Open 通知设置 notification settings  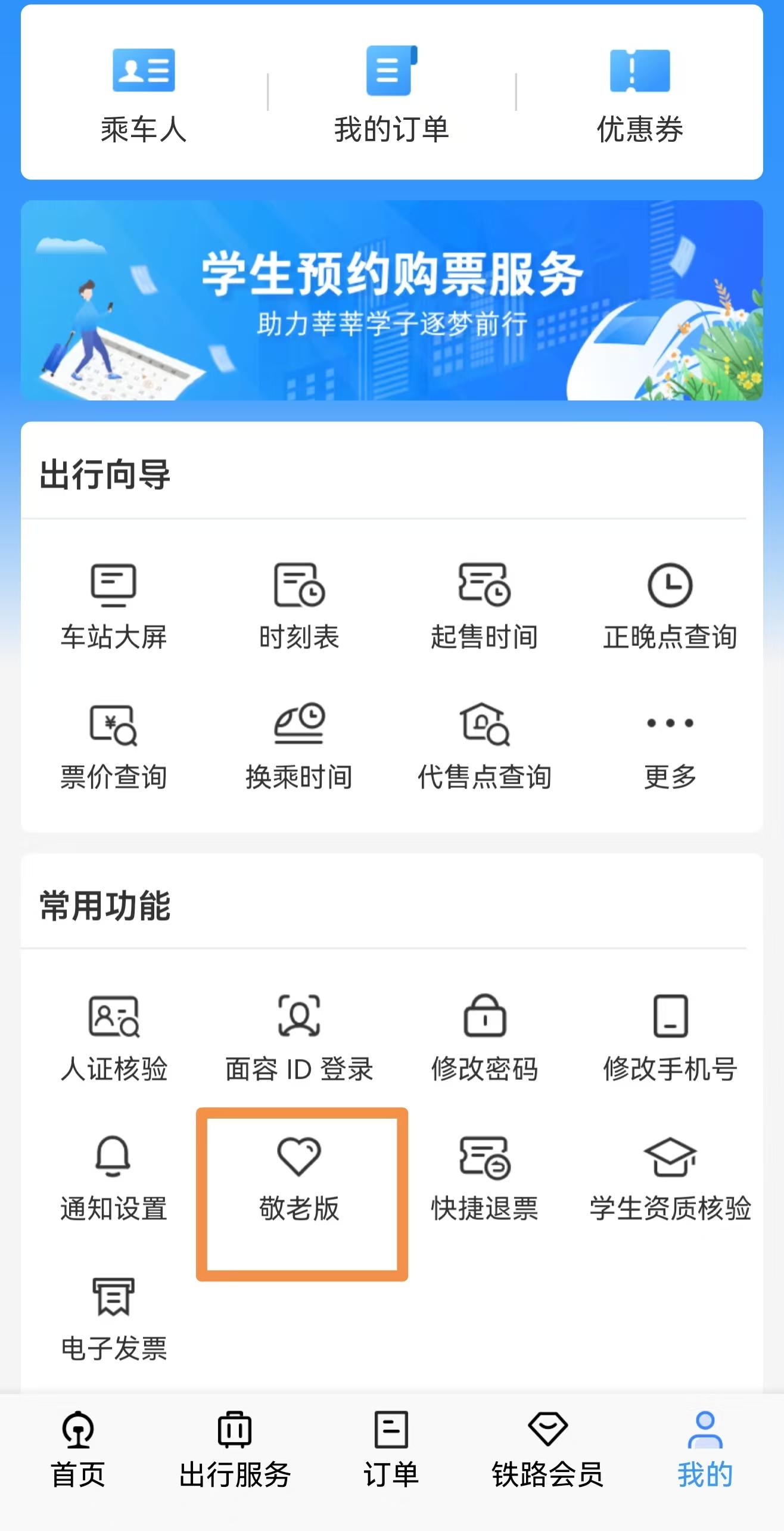point(113,1178)
